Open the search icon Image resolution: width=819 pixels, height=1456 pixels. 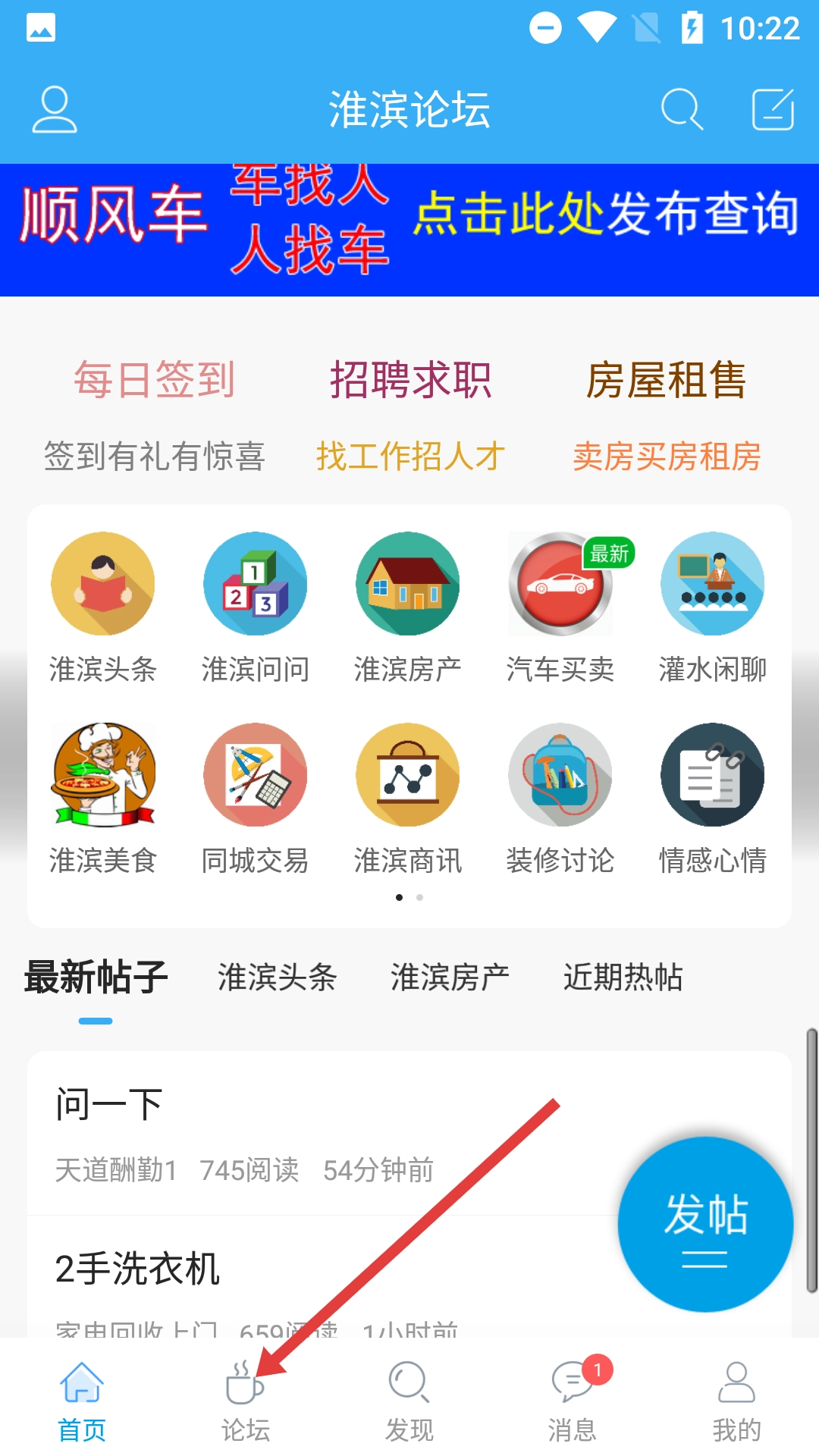(x=681, y=110)
